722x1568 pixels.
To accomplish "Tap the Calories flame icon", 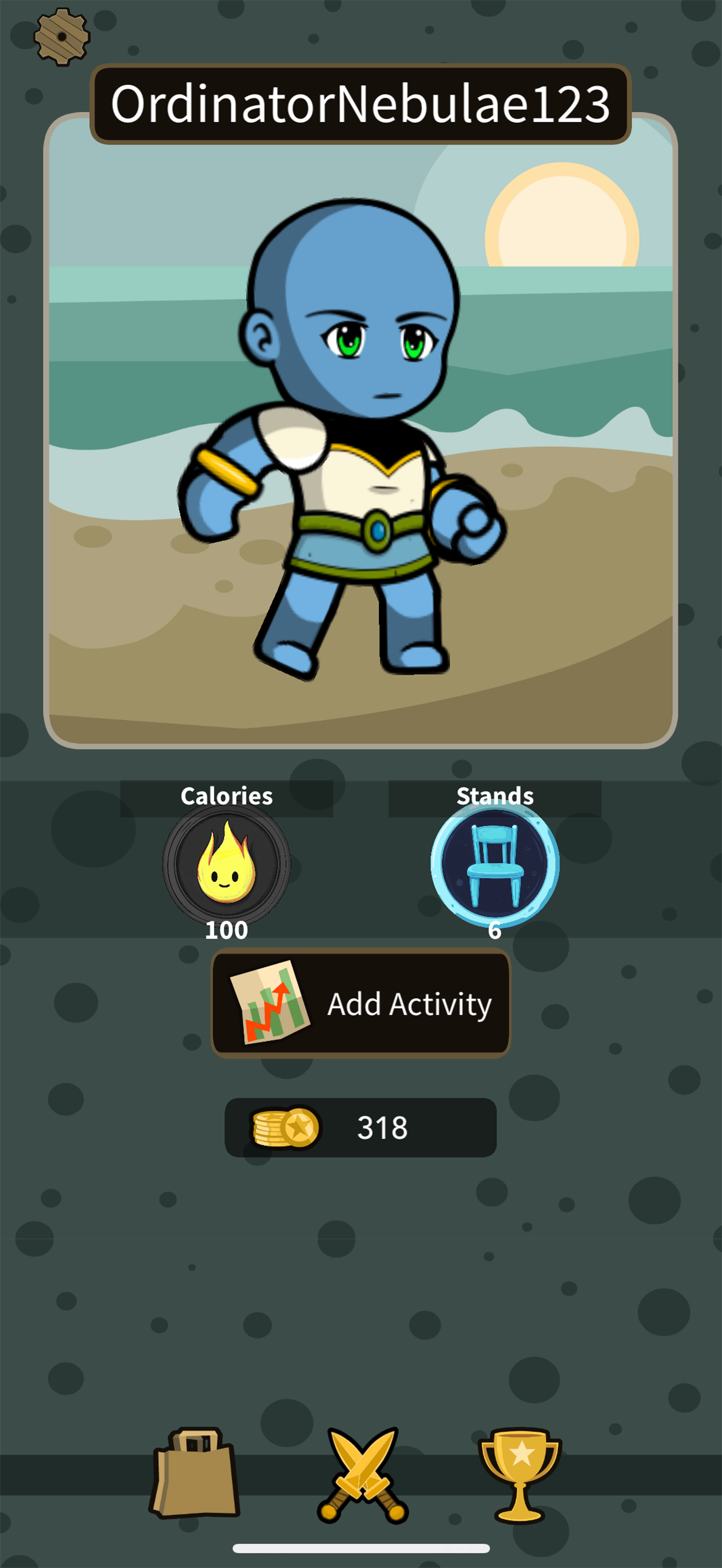I will (x=226, y=864).
